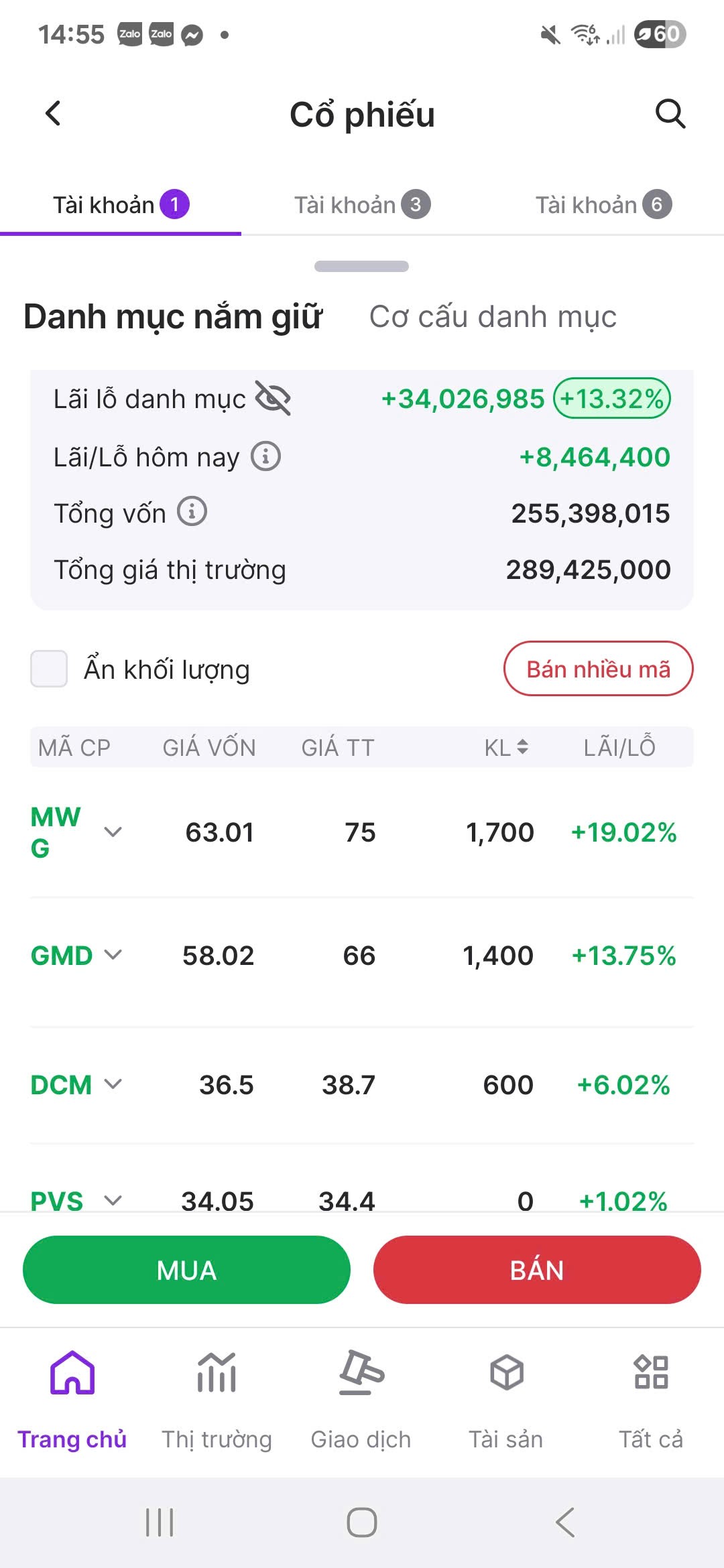The image size is (724, 1568).
Task: Open the stock search icon
Action: pyautogui.click(x=670, y=114)
